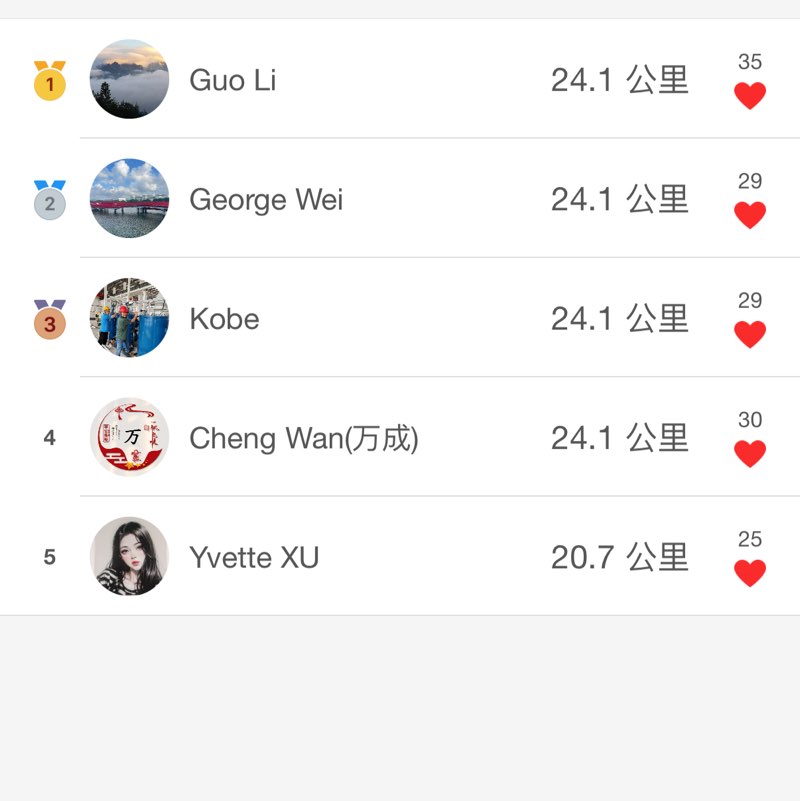Click the gold medal icon next to Guo Li
The image size is (800, 801).
tap(49, 80)
